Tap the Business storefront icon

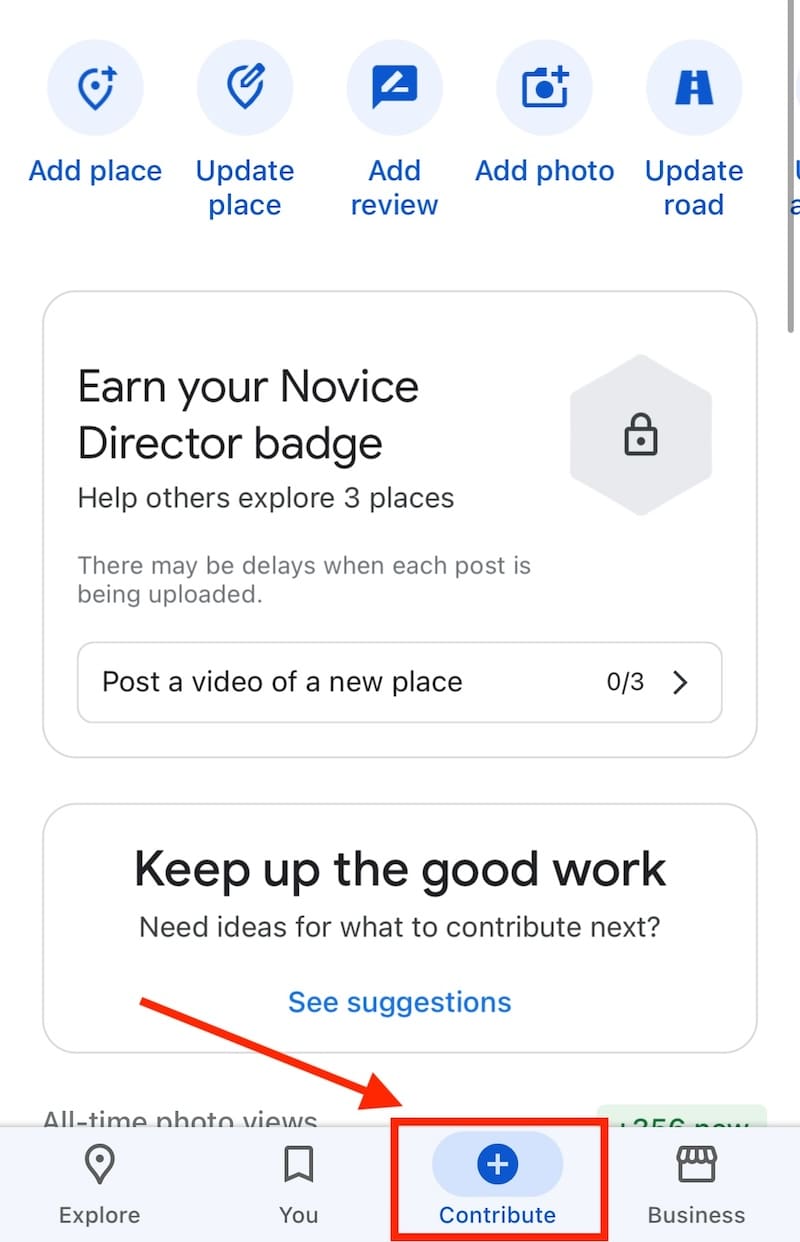coord(696,1163)
